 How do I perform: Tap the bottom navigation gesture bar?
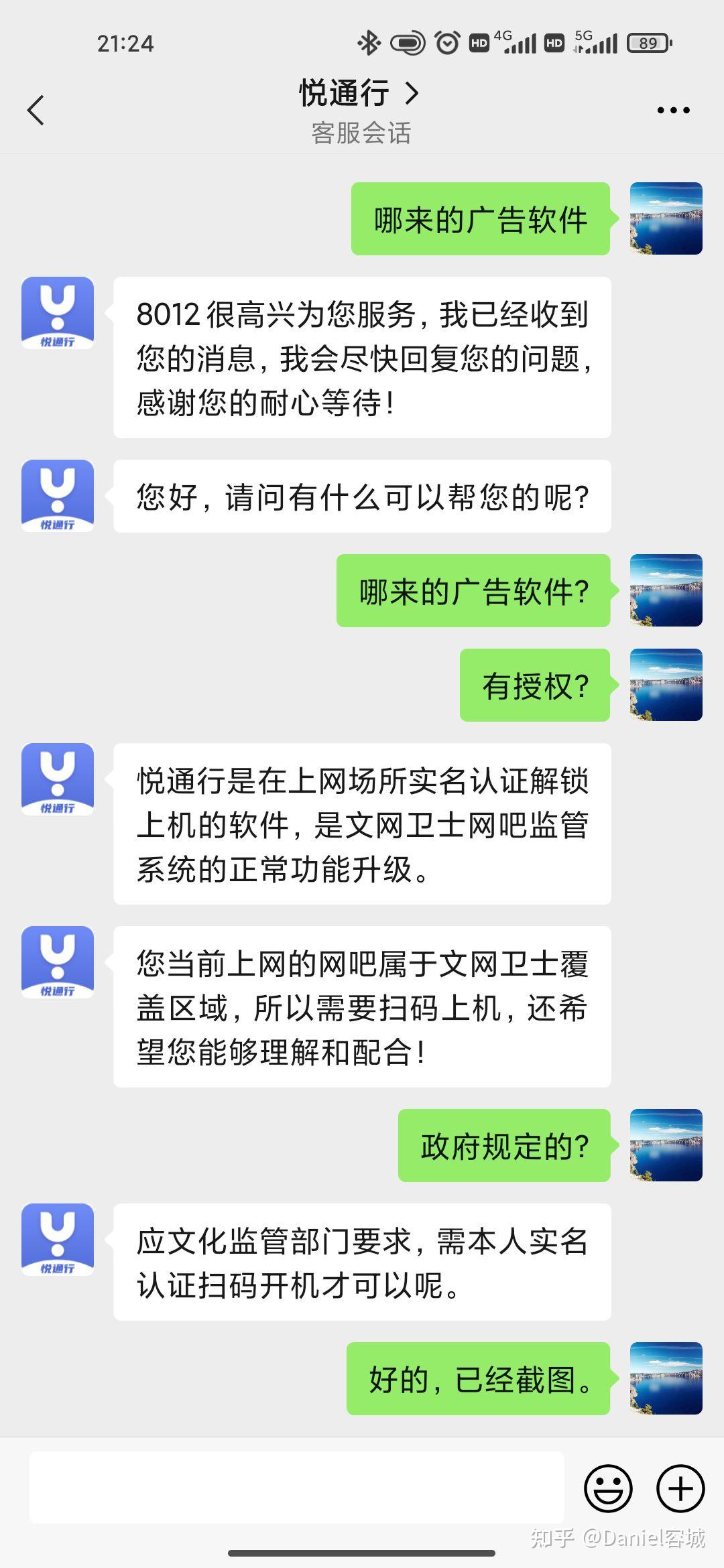click(362, 1555)
